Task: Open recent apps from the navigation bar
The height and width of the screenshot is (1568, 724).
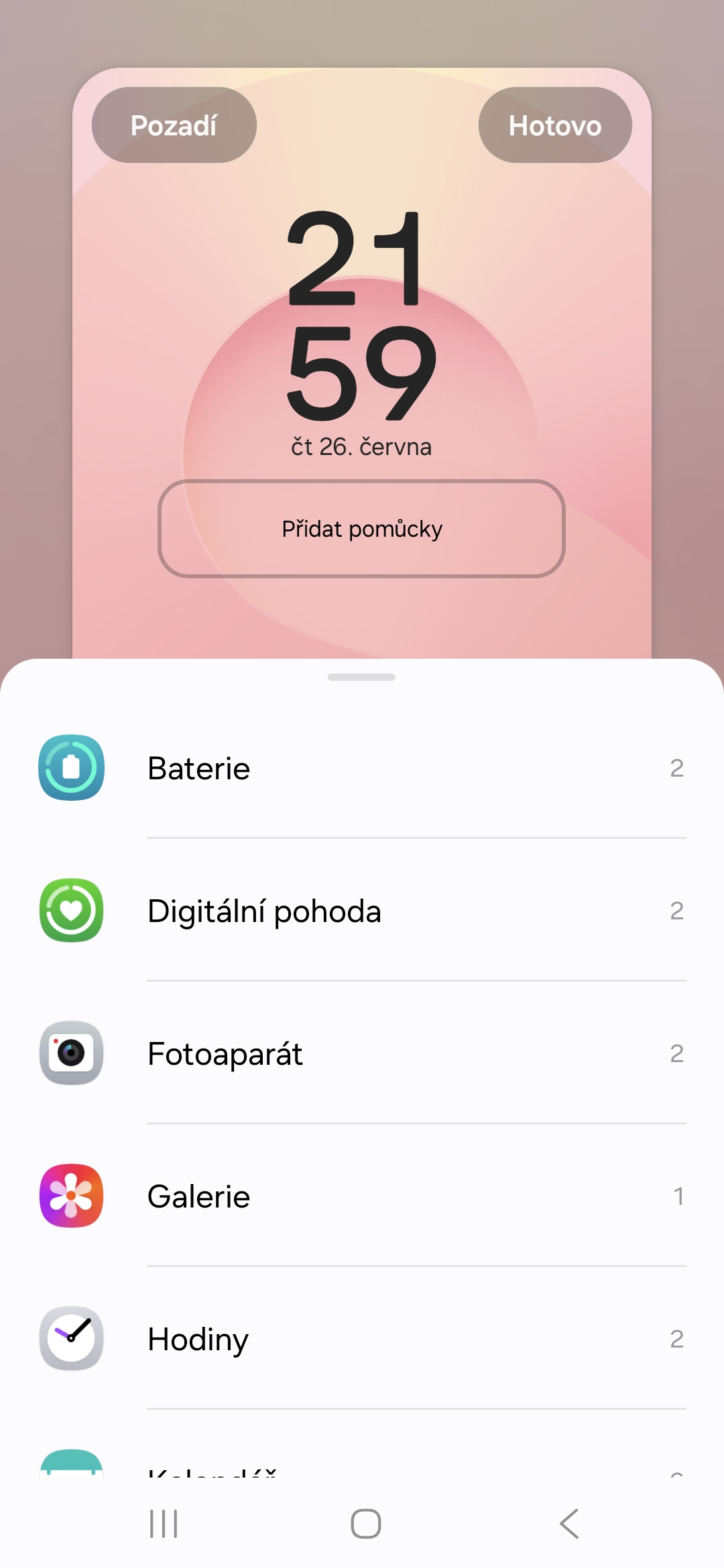Action: coord(164,1524)
